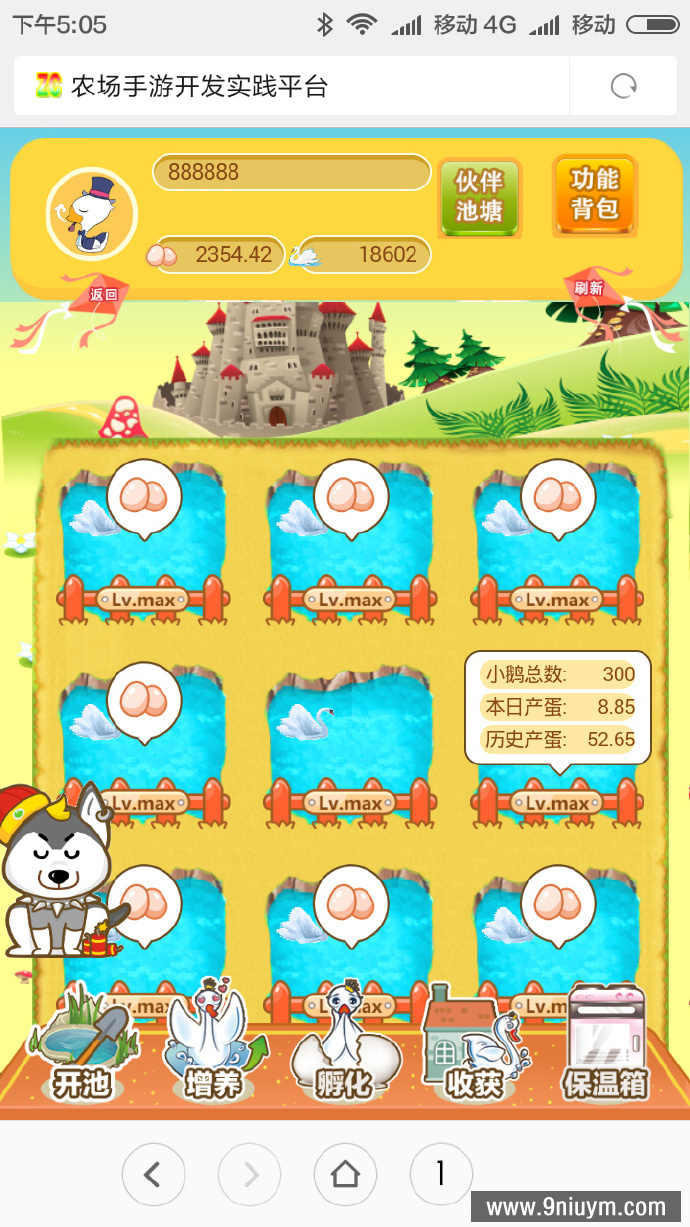Go to the browser home page
Screen dimensions: 690x1227
pyautogui.click(x=345, y=1174)
